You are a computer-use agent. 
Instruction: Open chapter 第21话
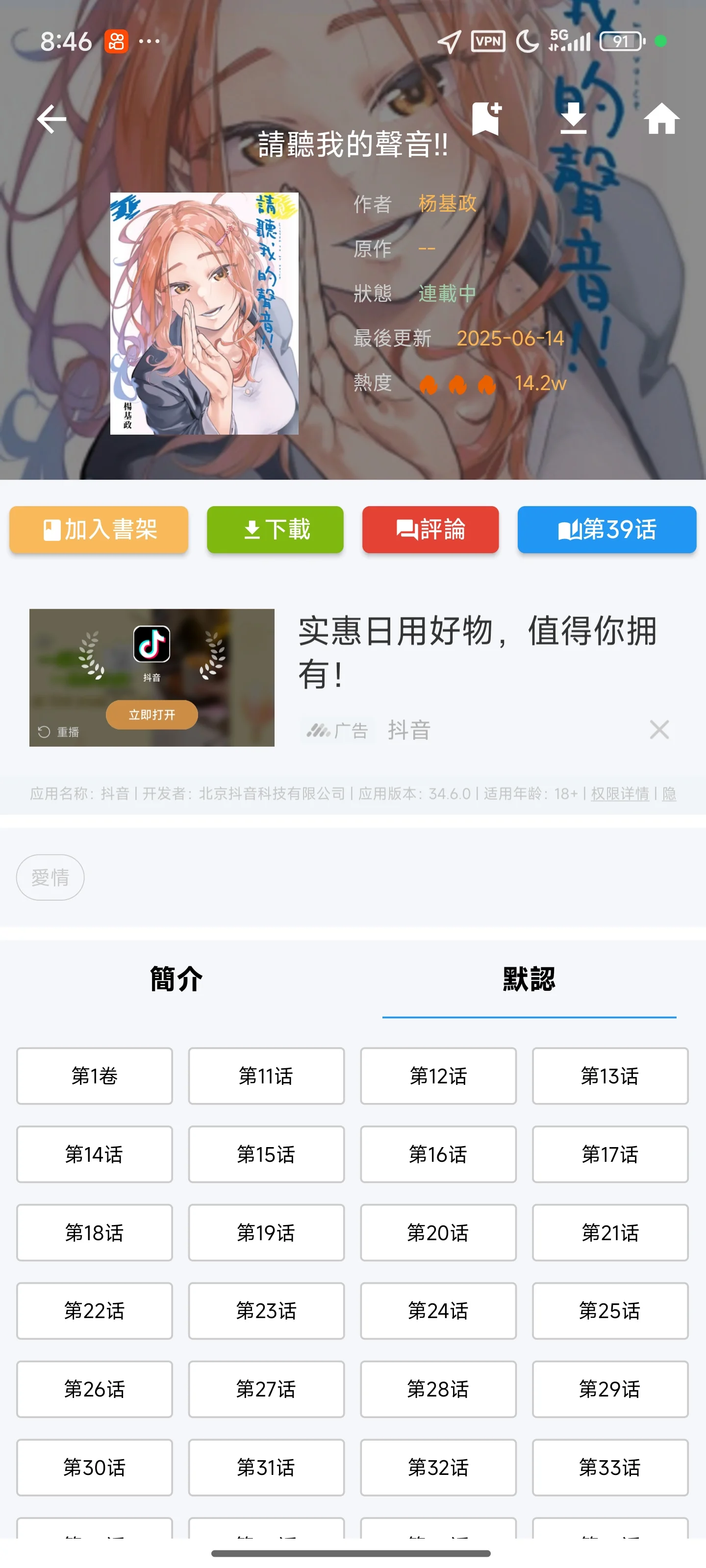point(610,1233)
